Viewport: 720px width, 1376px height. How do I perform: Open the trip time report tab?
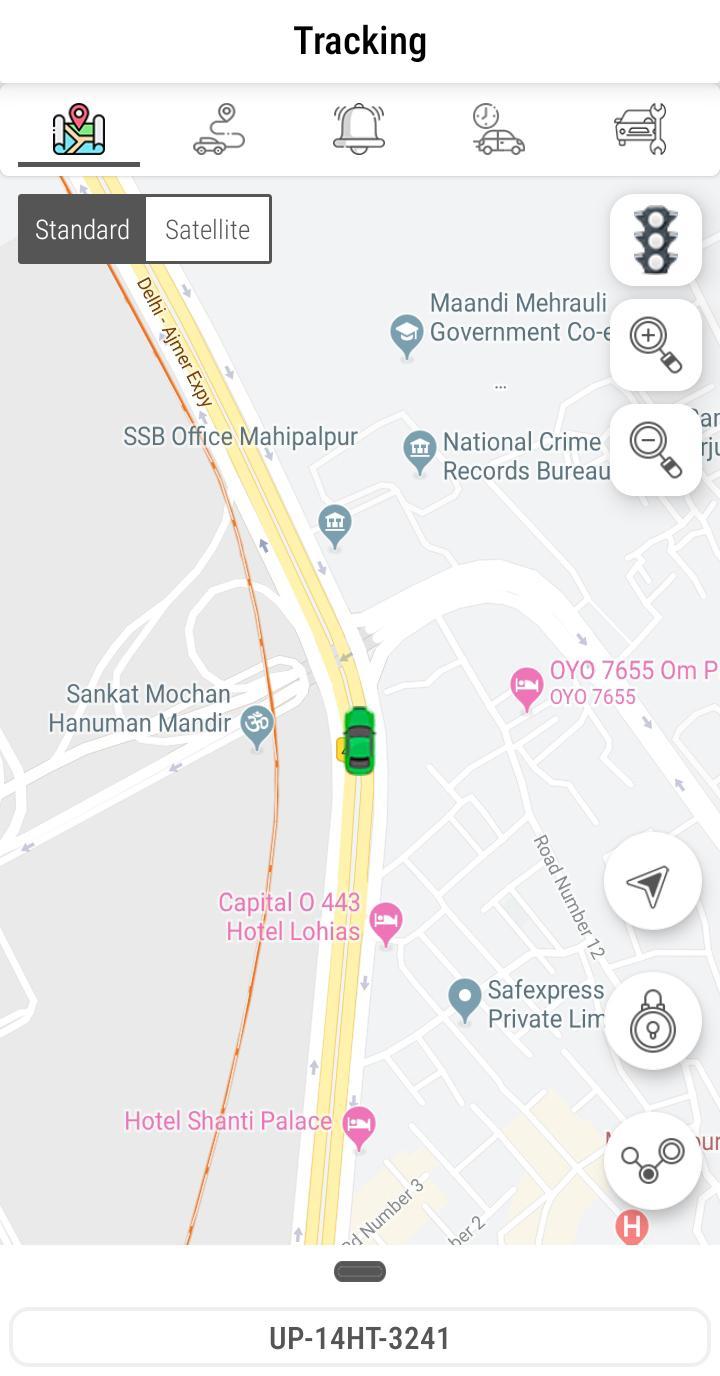498,130
